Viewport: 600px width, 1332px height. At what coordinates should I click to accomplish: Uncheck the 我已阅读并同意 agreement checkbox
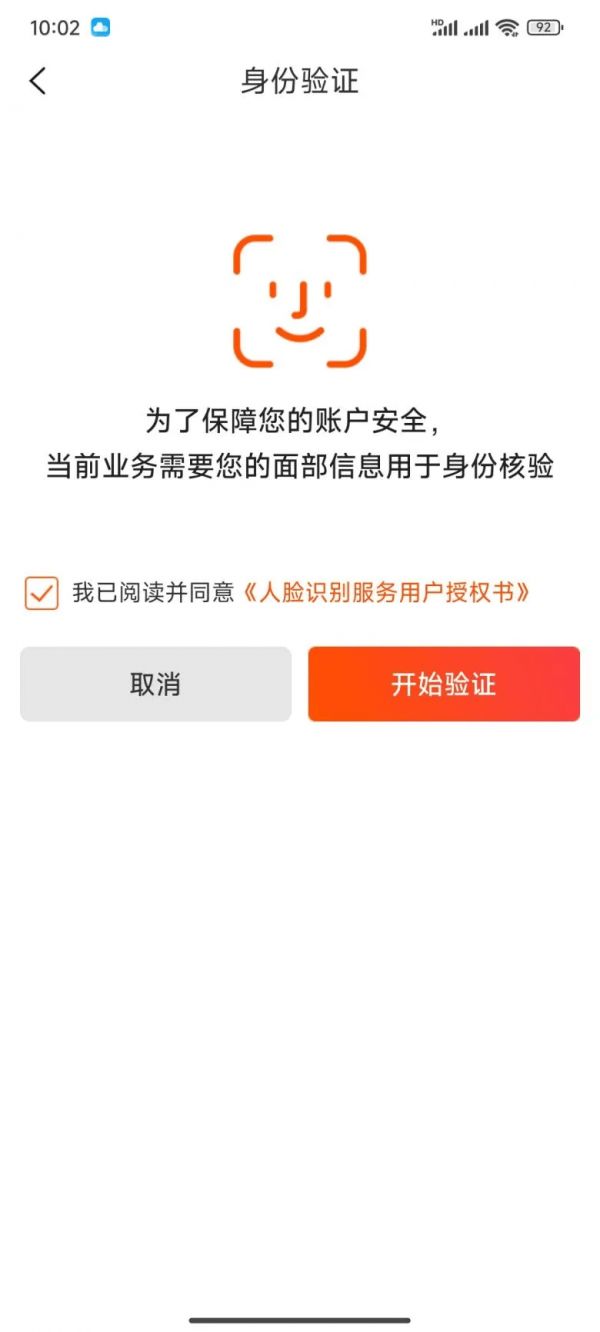pyautogui.click(x=42, y=593)
